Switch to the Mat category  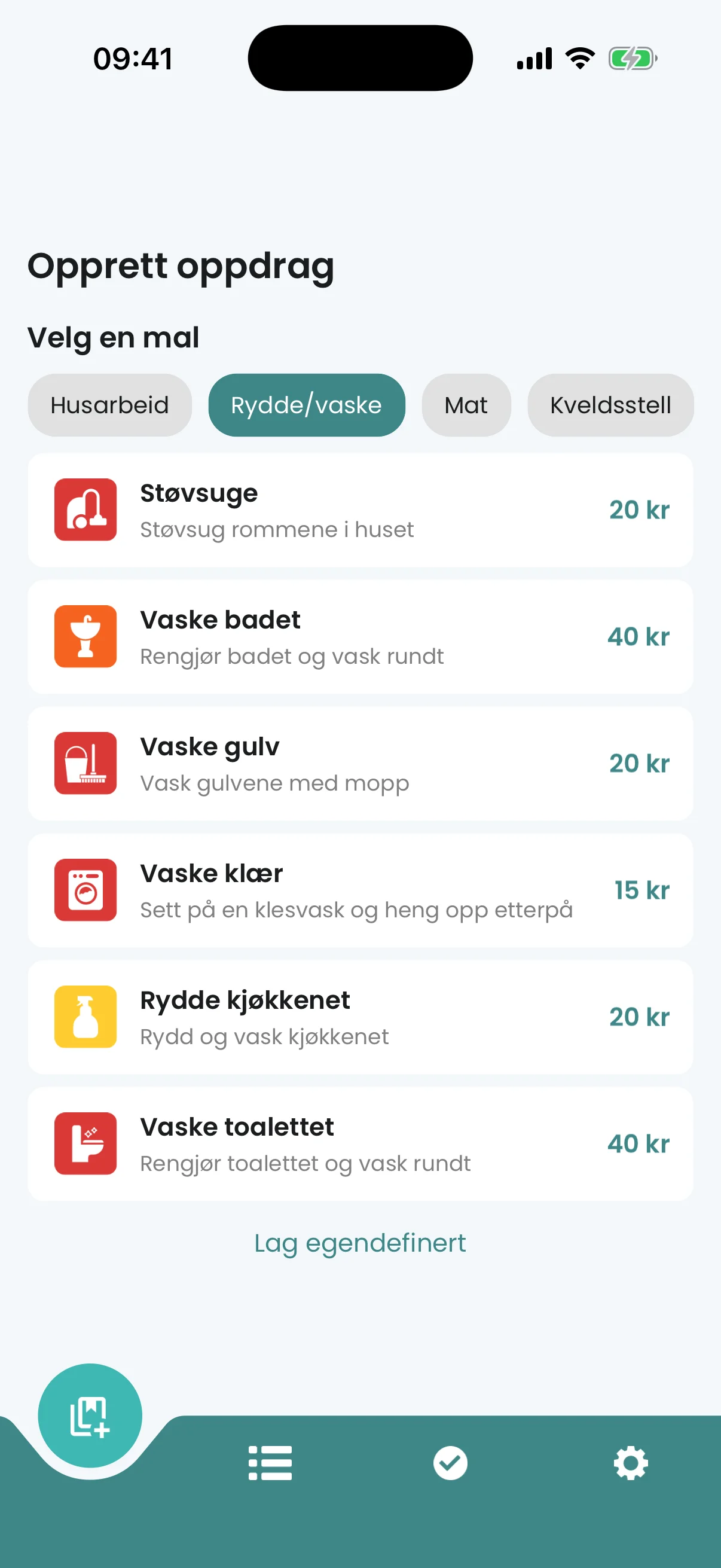click(x=466, y=405)
